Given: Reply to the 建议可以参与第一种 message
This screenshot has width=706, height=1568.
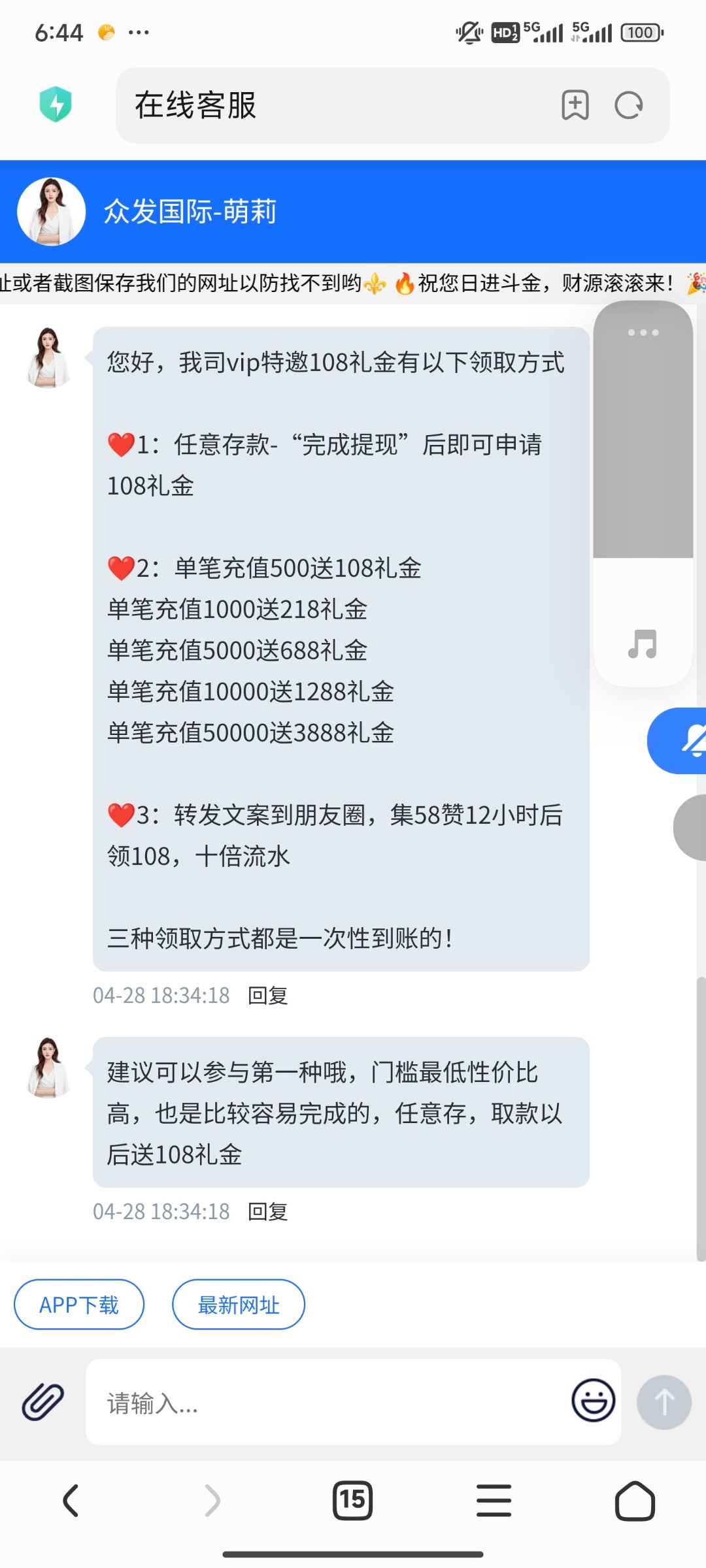Looking at the screenshot, I should (x=268, y=1212).
